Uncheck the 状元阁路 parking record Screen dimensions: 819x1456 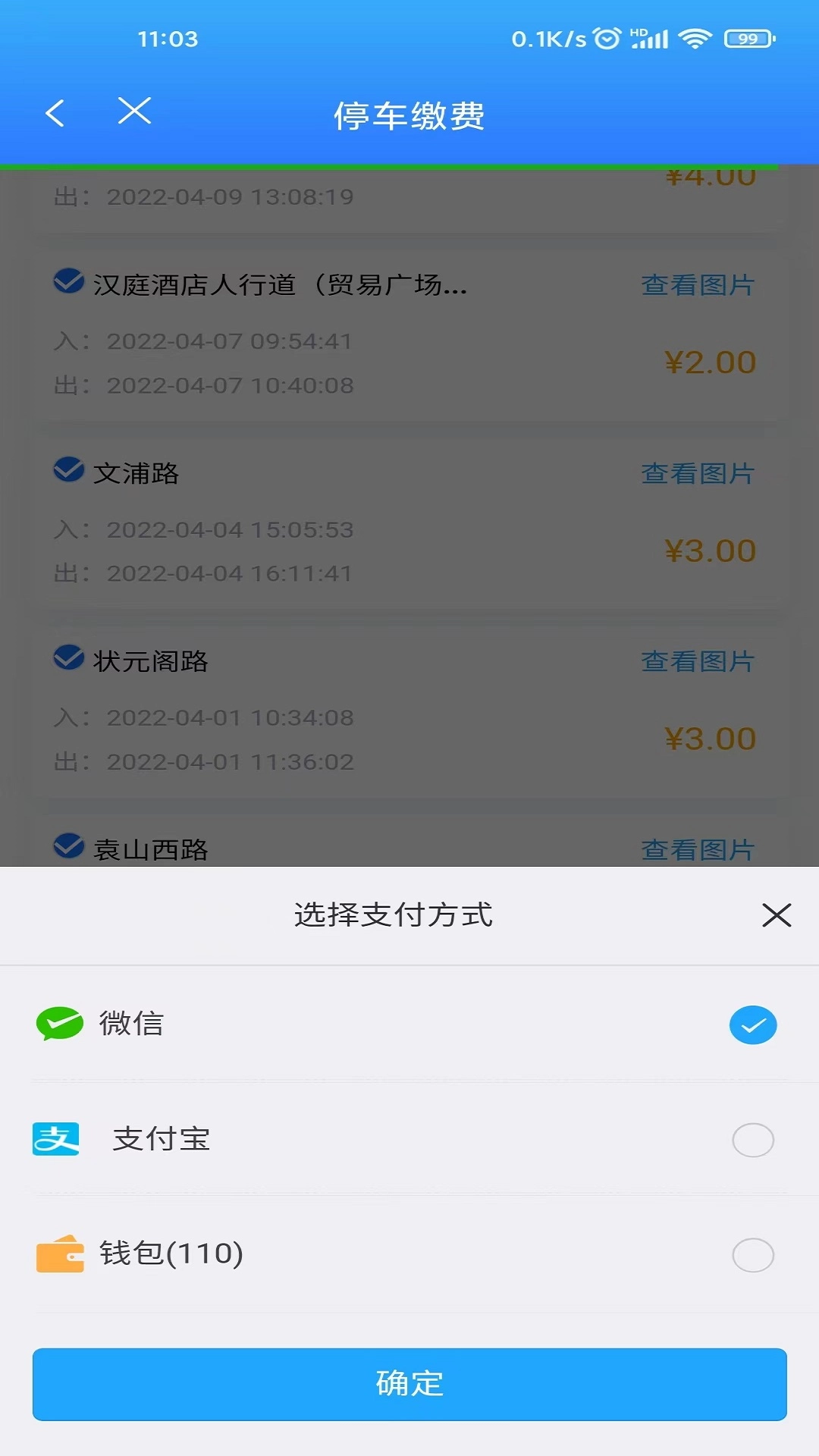coord(67,658)
